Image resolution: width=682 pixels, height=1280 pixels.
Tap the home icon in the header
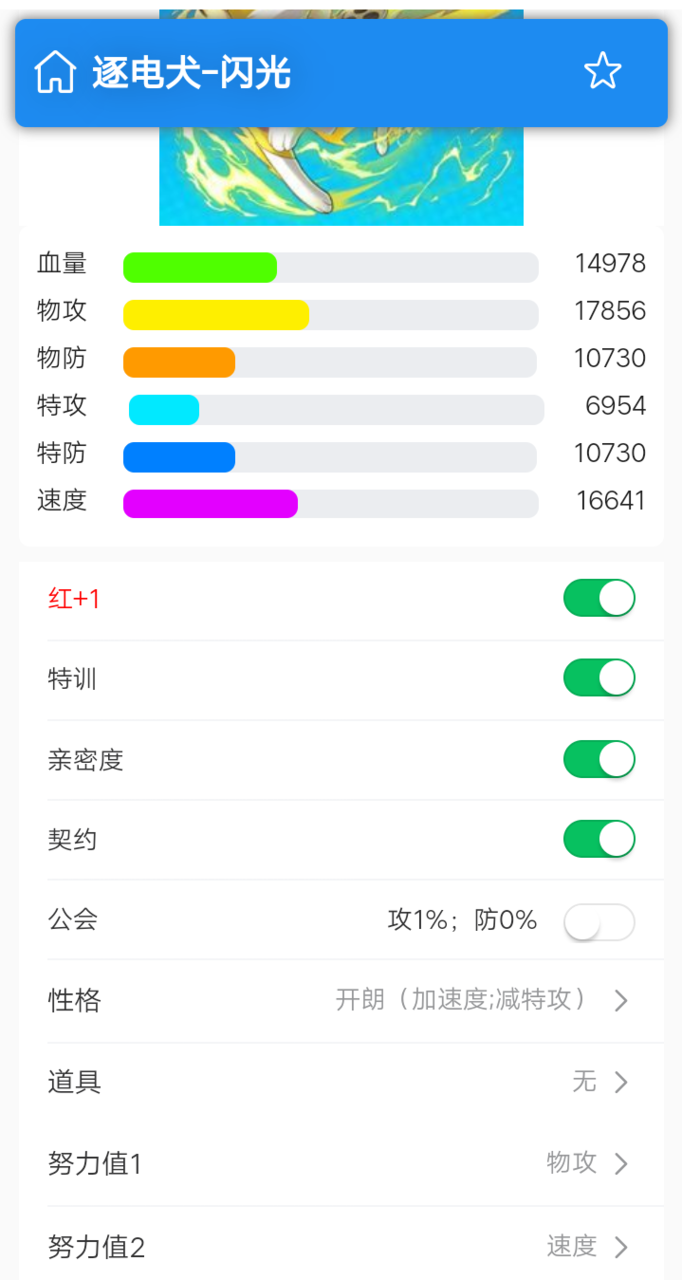point(55,73)
